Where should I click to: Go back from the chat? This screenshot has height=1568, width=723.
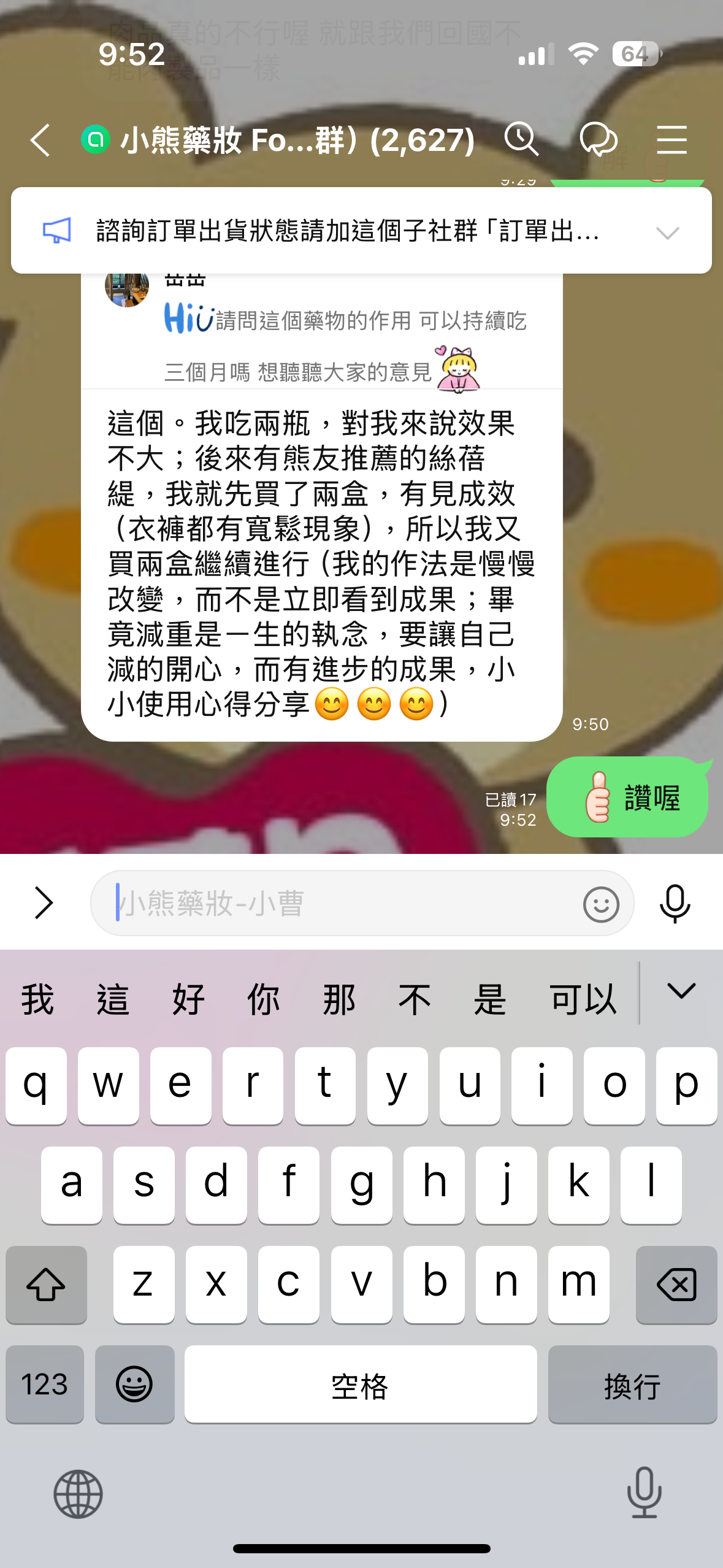(40, 140)
